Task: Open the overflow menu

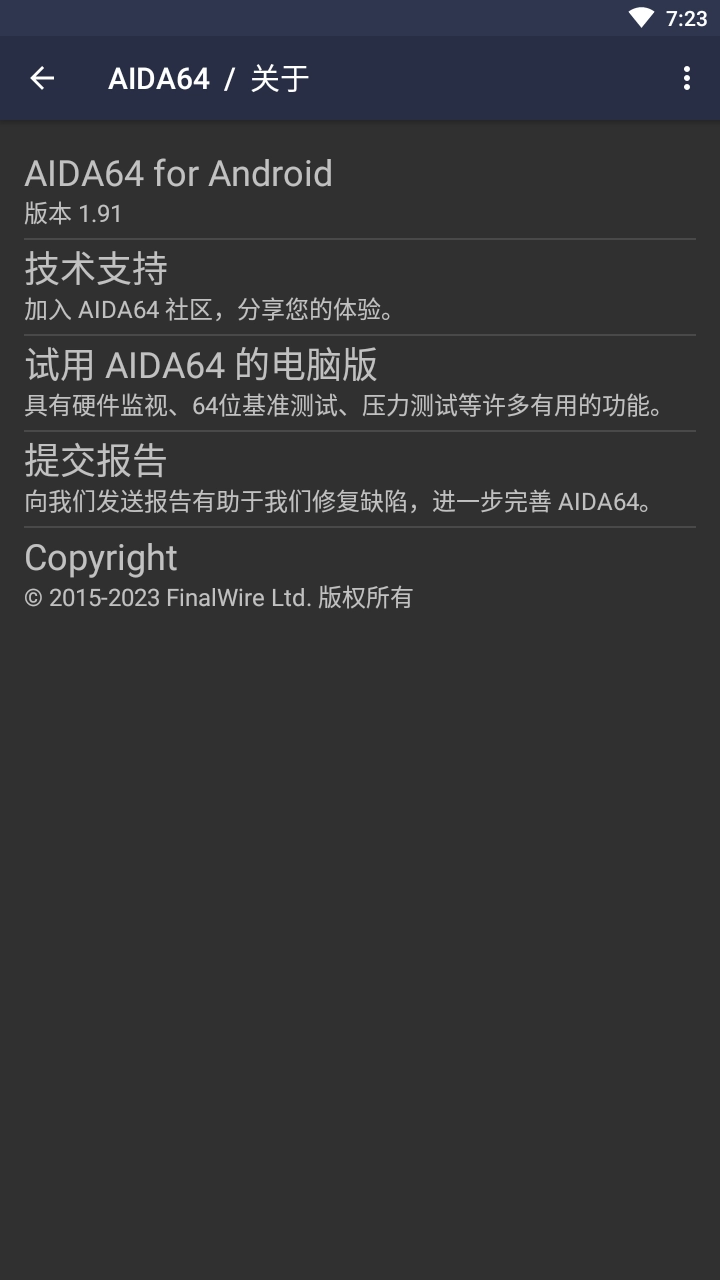Action: (x=686, y=78)
